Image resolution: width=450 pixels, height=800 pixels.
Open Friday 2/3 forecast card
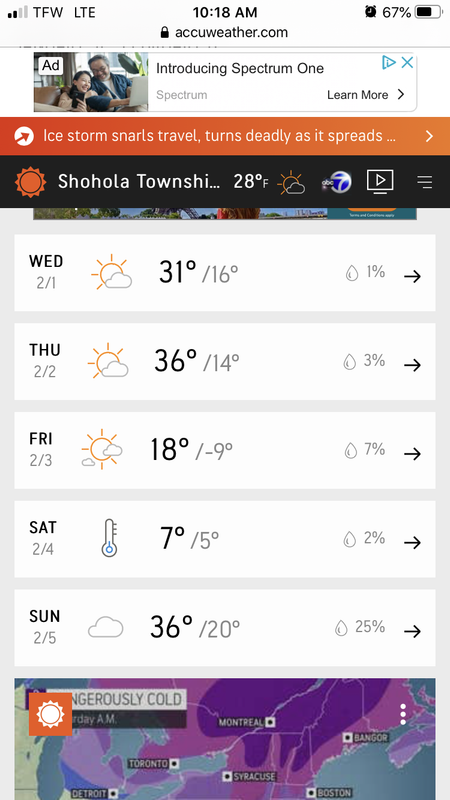click(225, 450)
